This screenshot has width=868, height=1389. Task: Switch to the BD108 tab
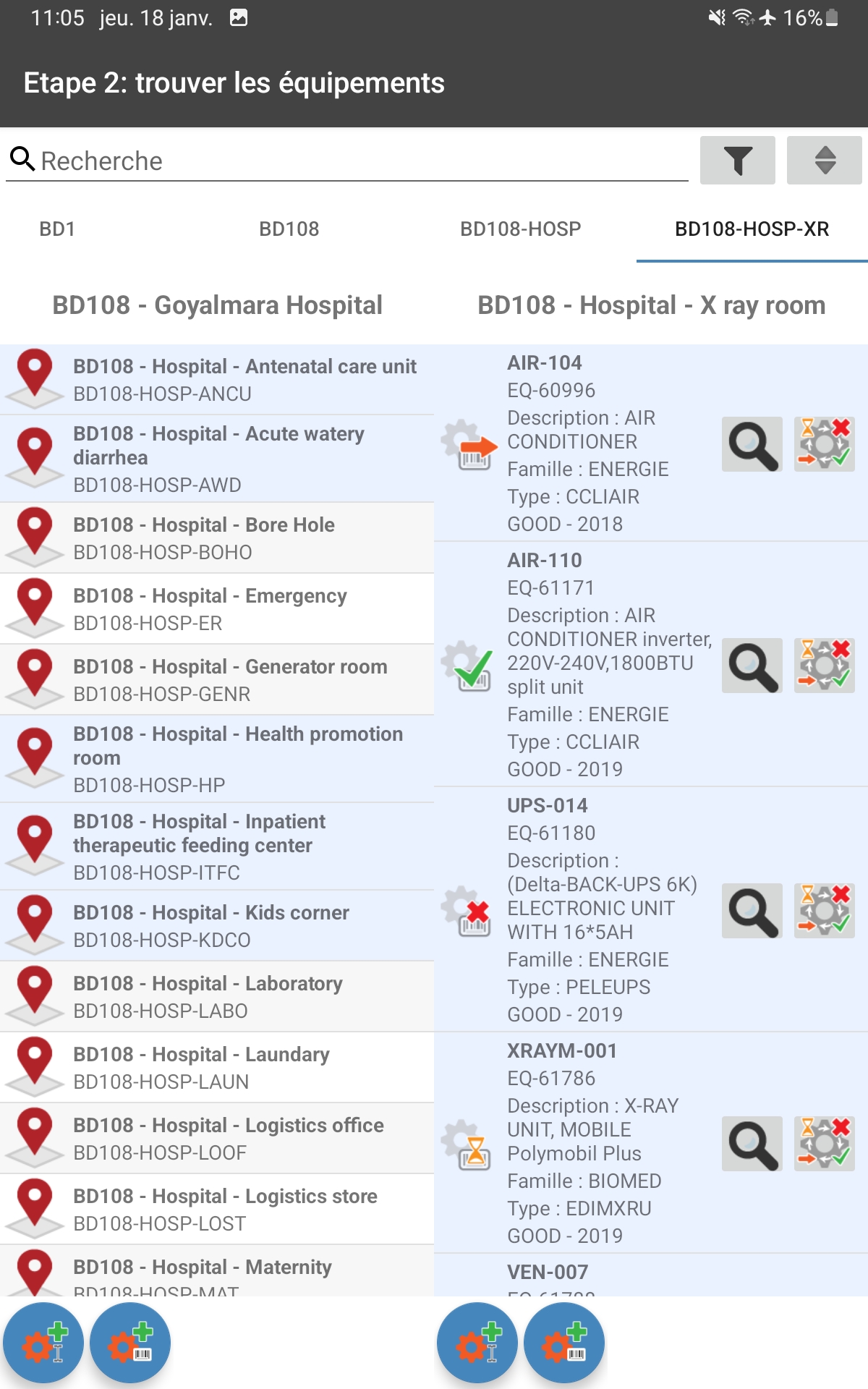(x=289, y=229)
